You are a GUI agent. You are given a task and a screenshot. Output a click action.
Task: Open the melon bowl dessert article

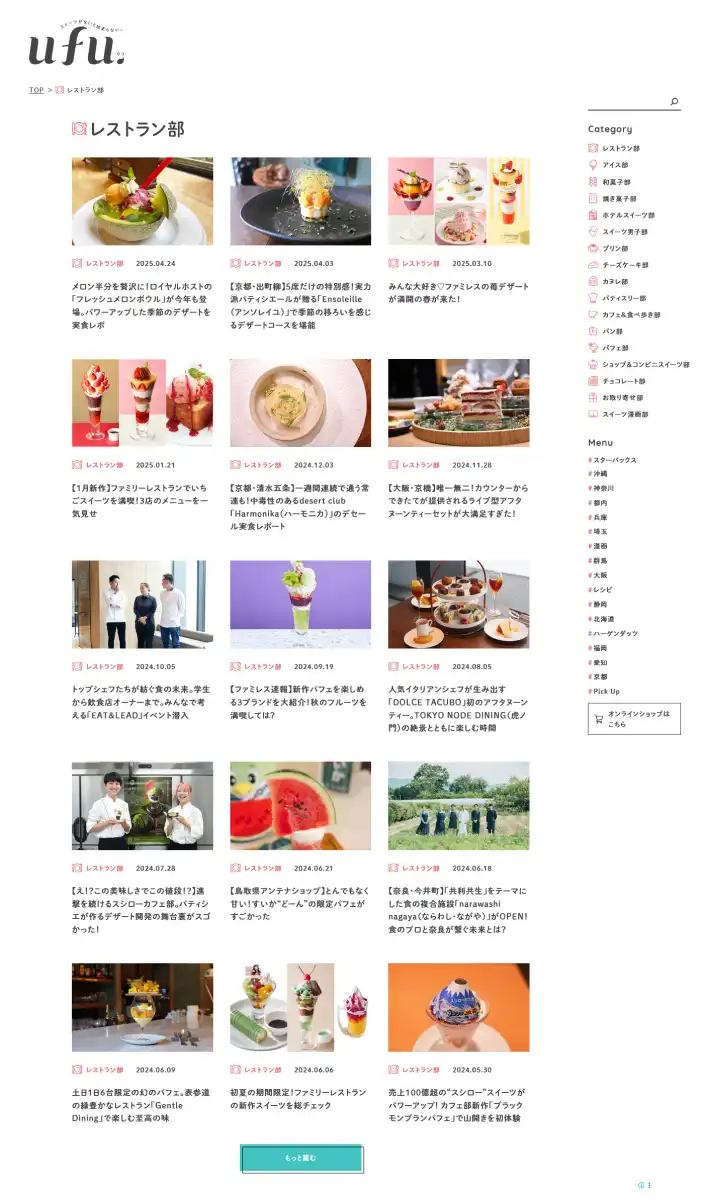(142, 202)
